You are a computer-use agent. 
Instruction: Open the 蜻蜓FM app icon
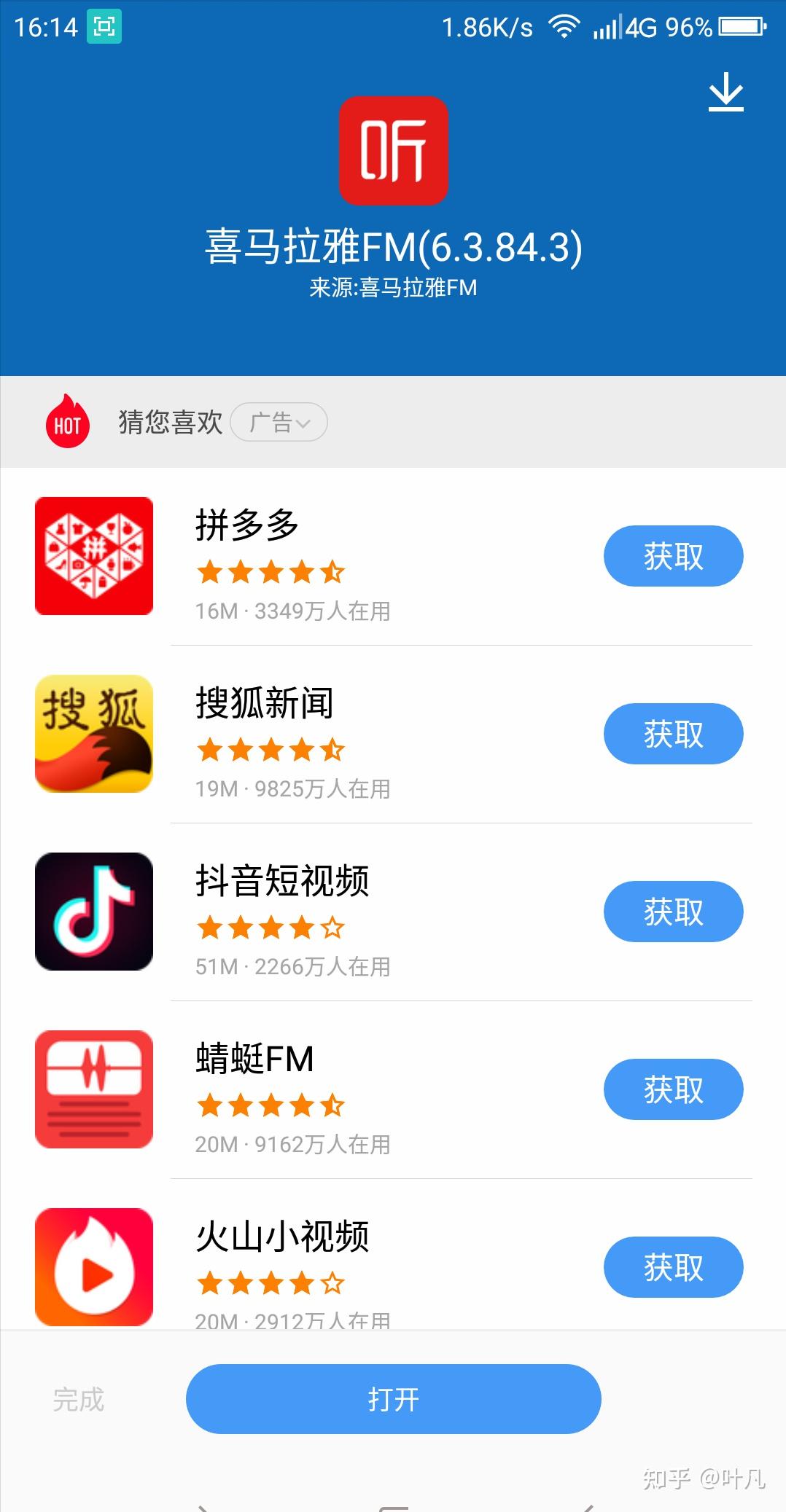coord(93,1090)
